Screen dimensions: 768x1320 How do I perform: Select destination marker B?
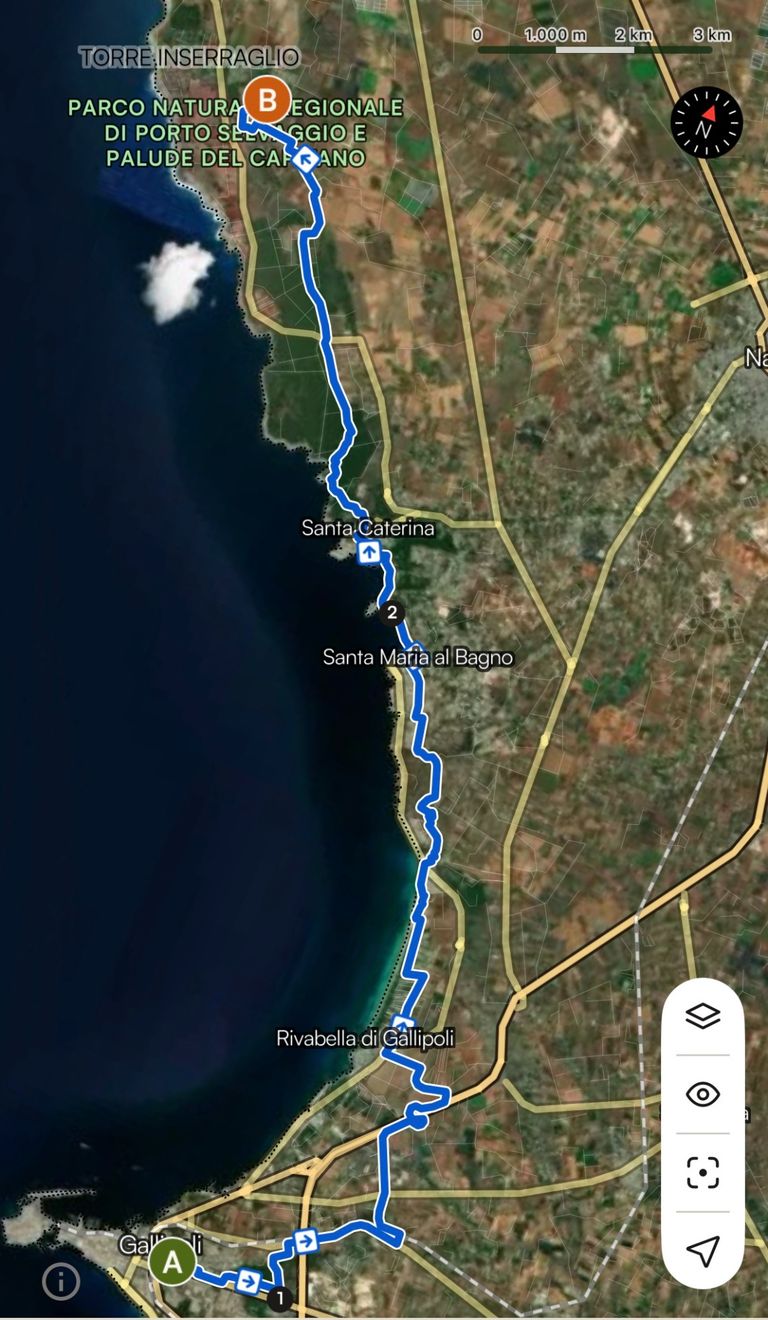(x=267, y=100)
